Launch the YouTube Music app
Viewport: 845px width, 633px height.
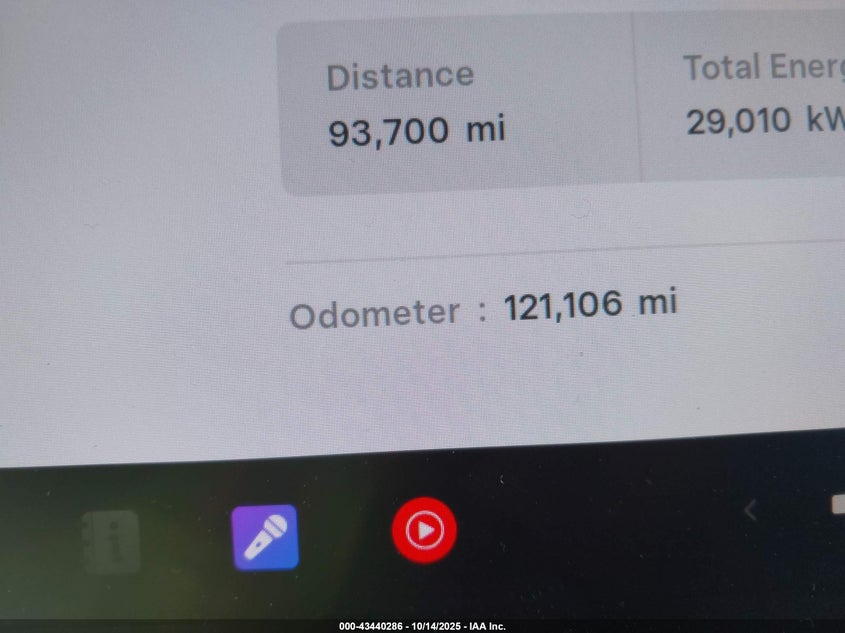point(424,530)
